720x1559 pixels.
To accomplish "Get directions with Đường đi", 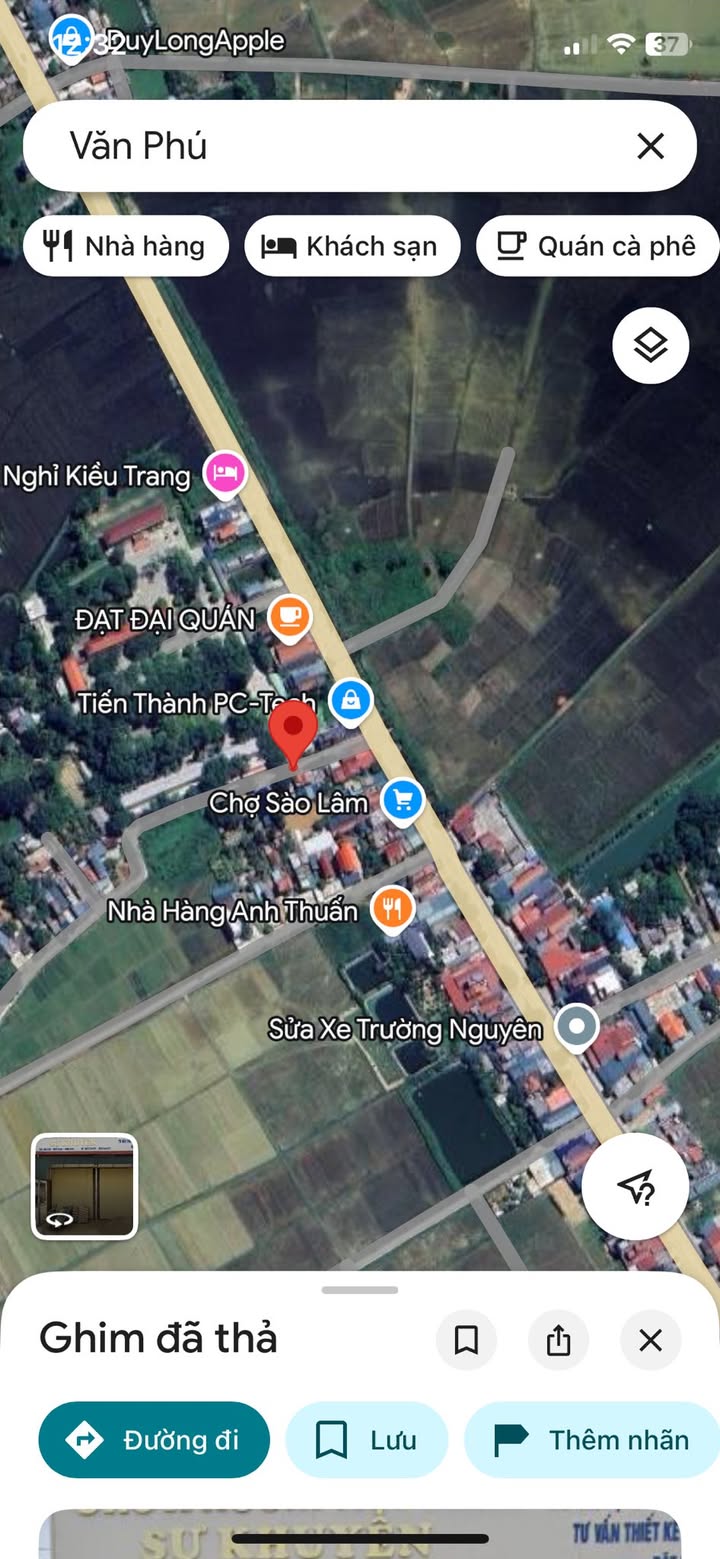I will click(154, 1440).
